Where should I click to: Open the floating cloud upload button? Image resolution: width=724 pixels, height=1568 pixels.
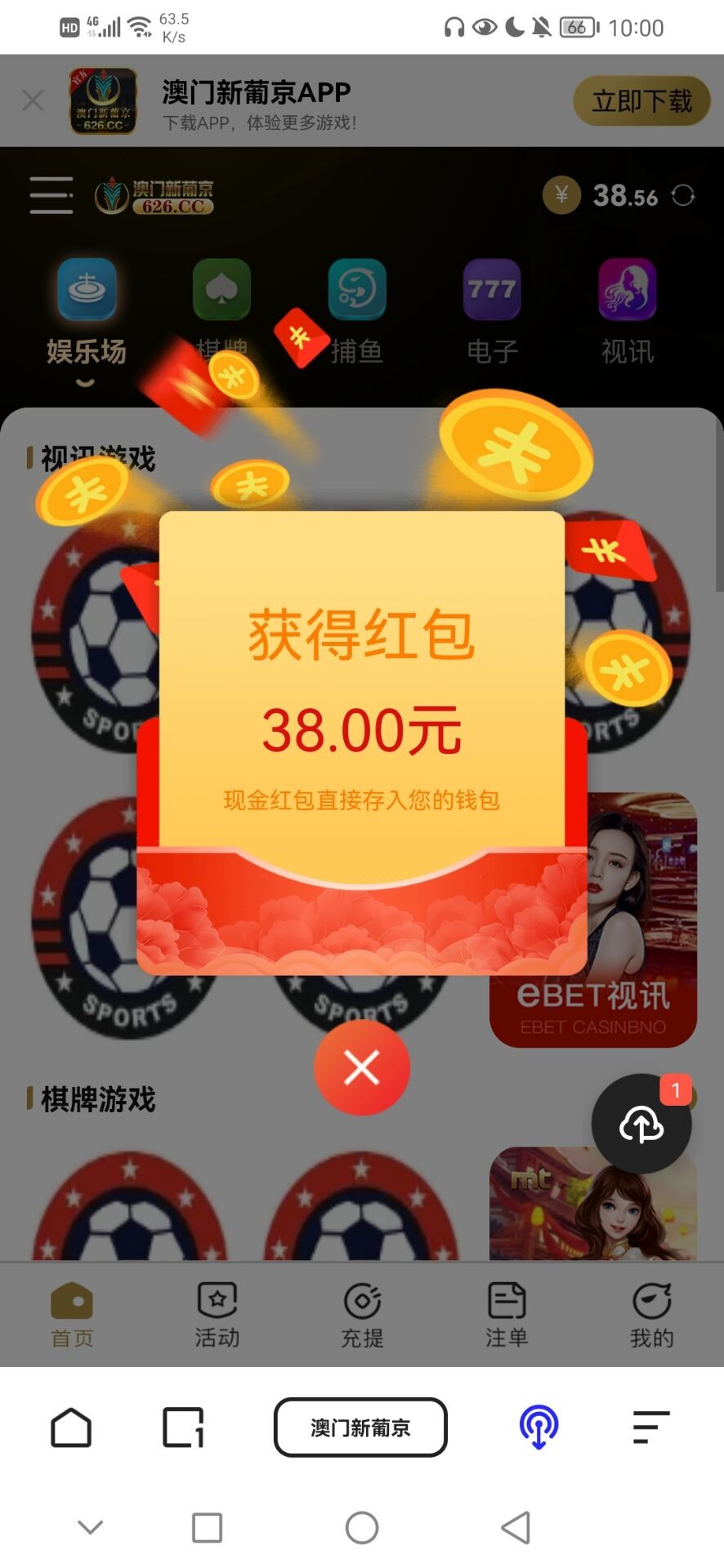tap(641, 1125)
